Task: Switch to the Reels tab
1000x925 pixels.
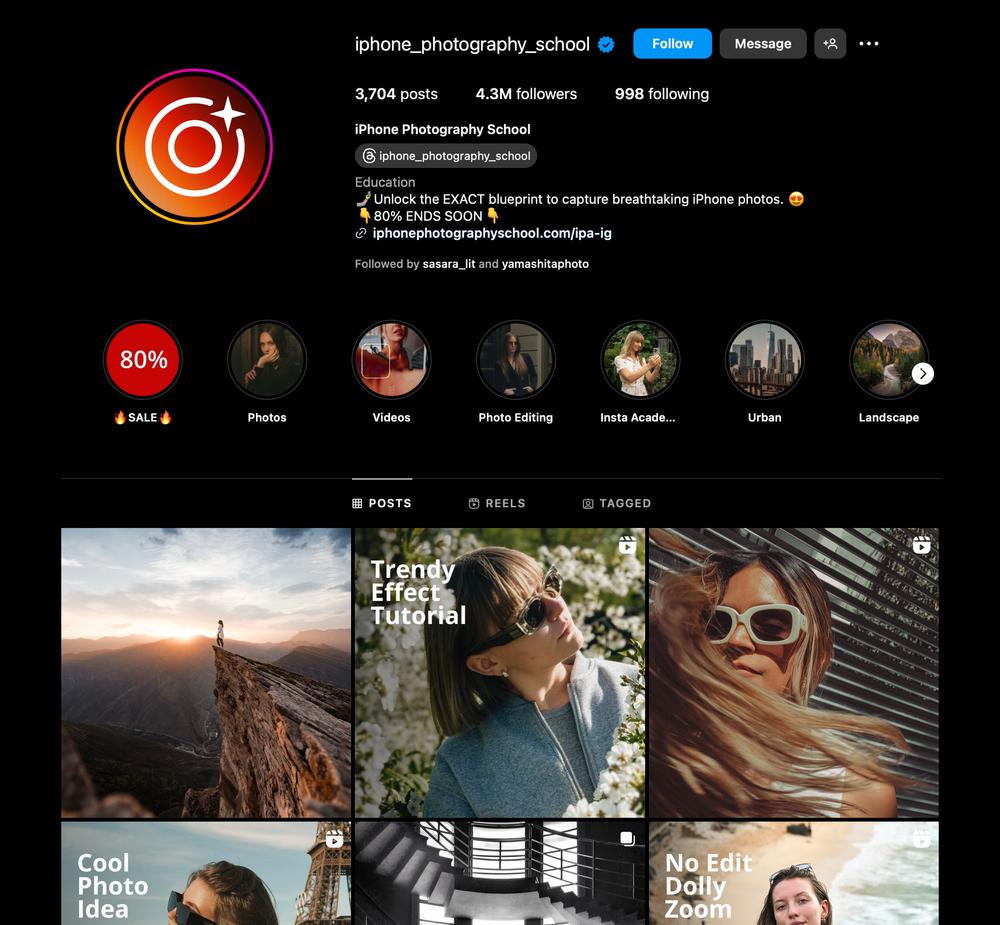Action: pos(497,503)
